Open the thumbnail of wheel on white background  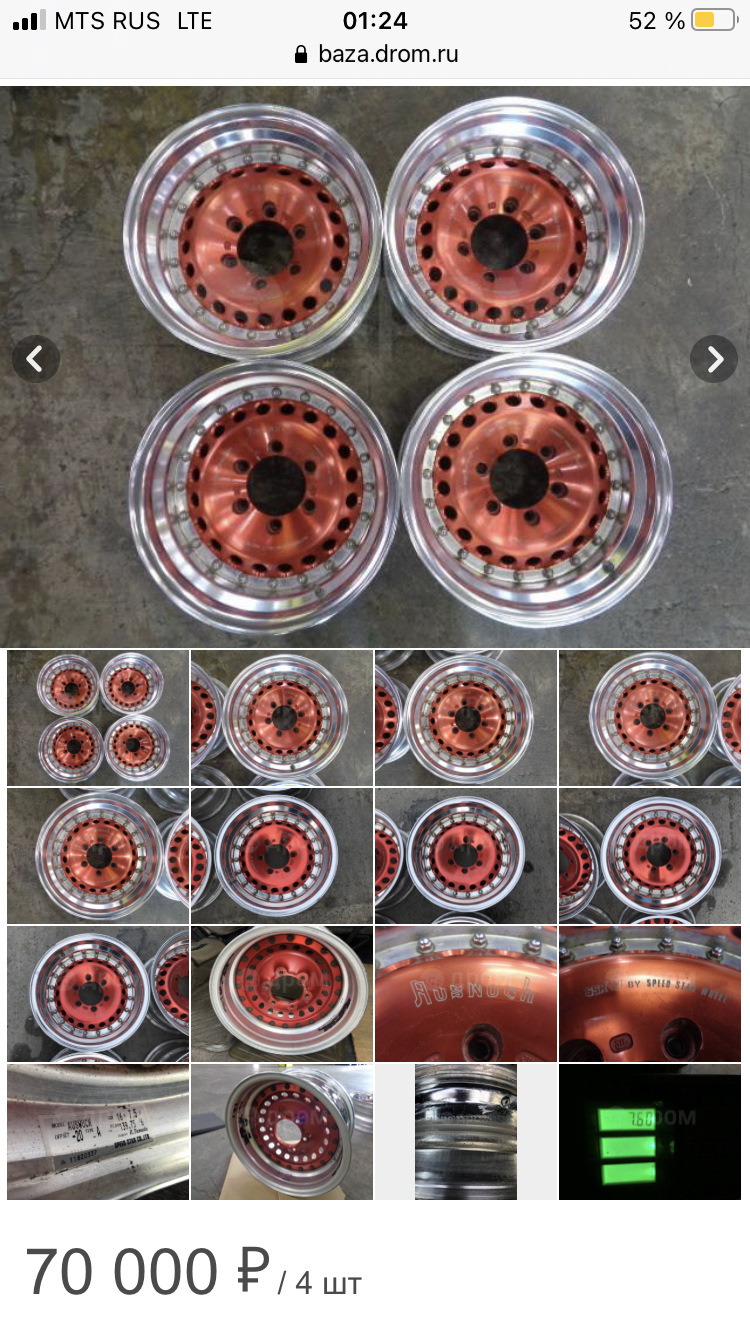click(282, 993)
